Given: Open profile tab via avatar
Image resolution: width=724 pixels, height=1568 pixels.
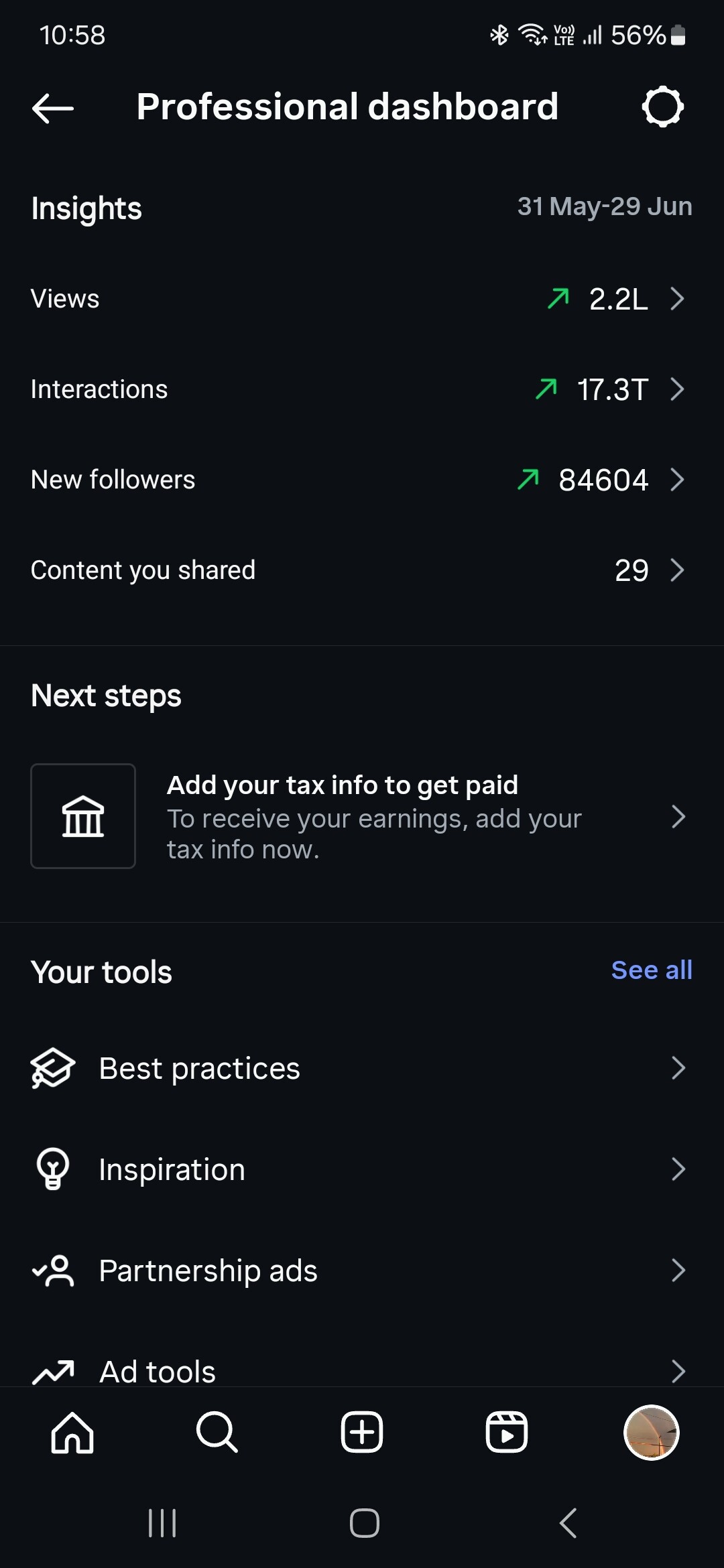Looking at the screenshot, I should [x=652, y=1433].
